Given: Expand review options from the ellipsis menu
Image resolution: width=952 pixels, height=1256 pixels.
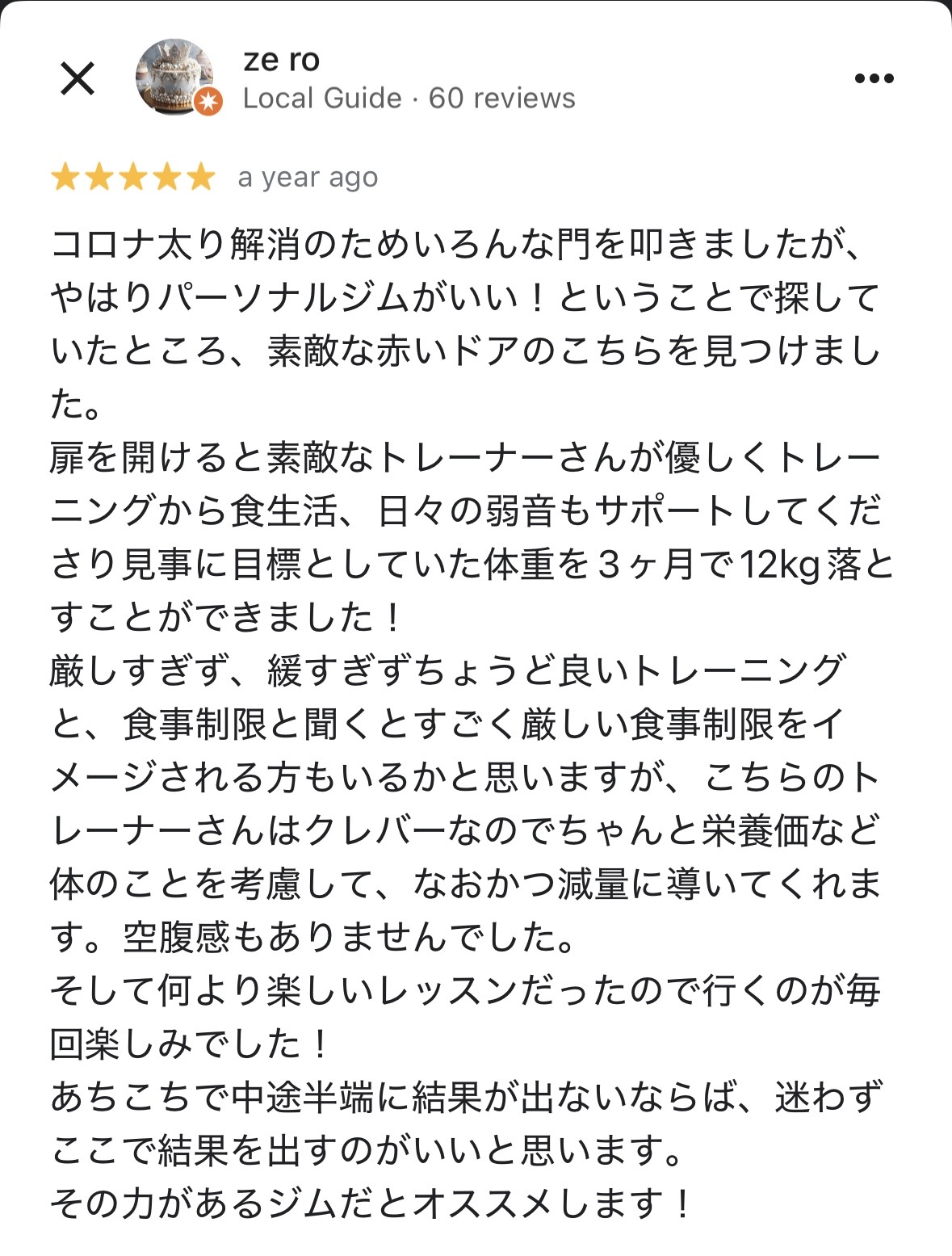Looking at the screenshot, I should 874,78.
